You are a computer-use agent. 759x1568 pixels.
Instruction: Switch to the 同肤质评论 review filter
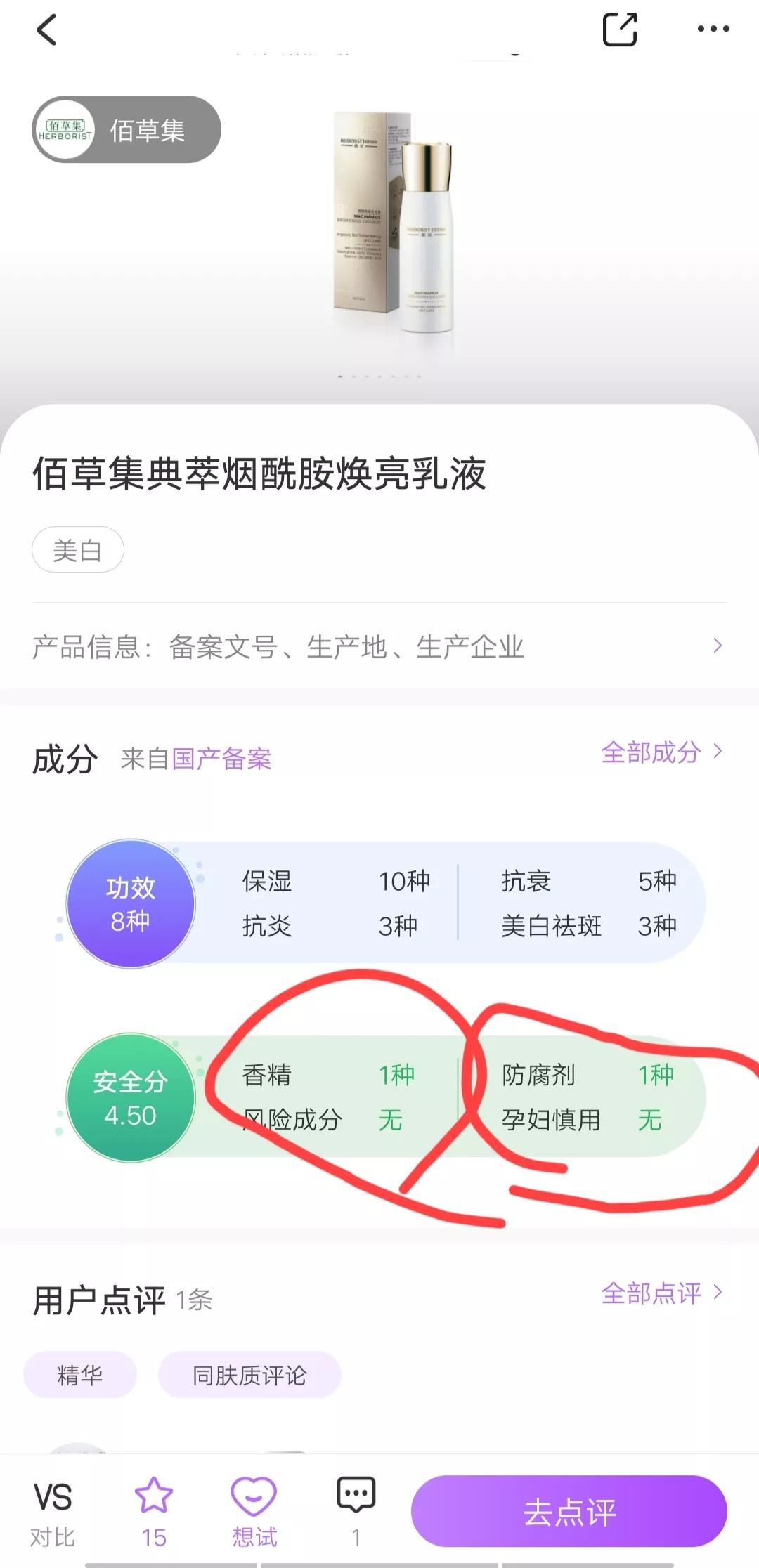click(x=249, y=1374)
